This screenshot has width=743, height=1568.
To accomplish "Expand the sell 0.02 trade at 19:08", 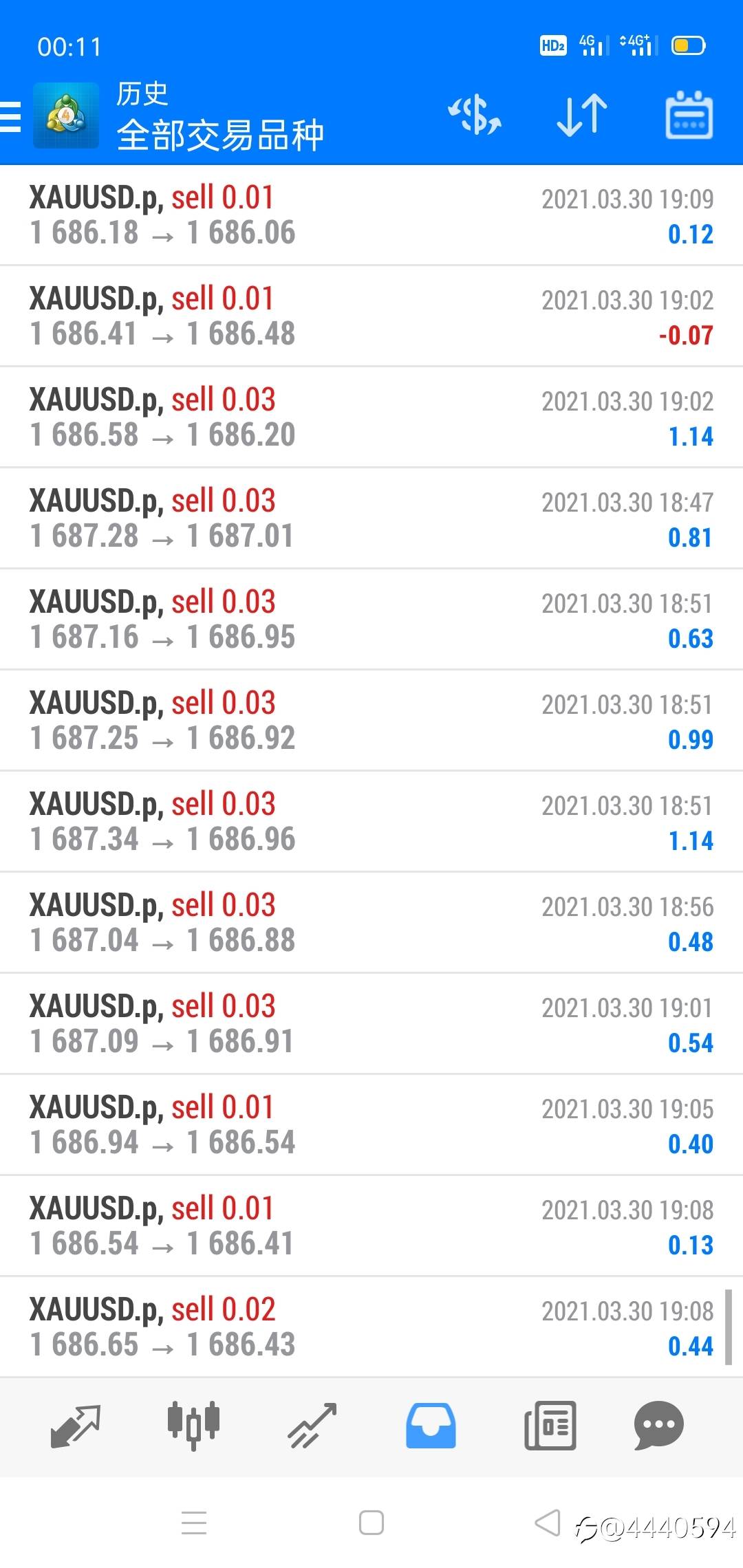I will (371, 1327).
